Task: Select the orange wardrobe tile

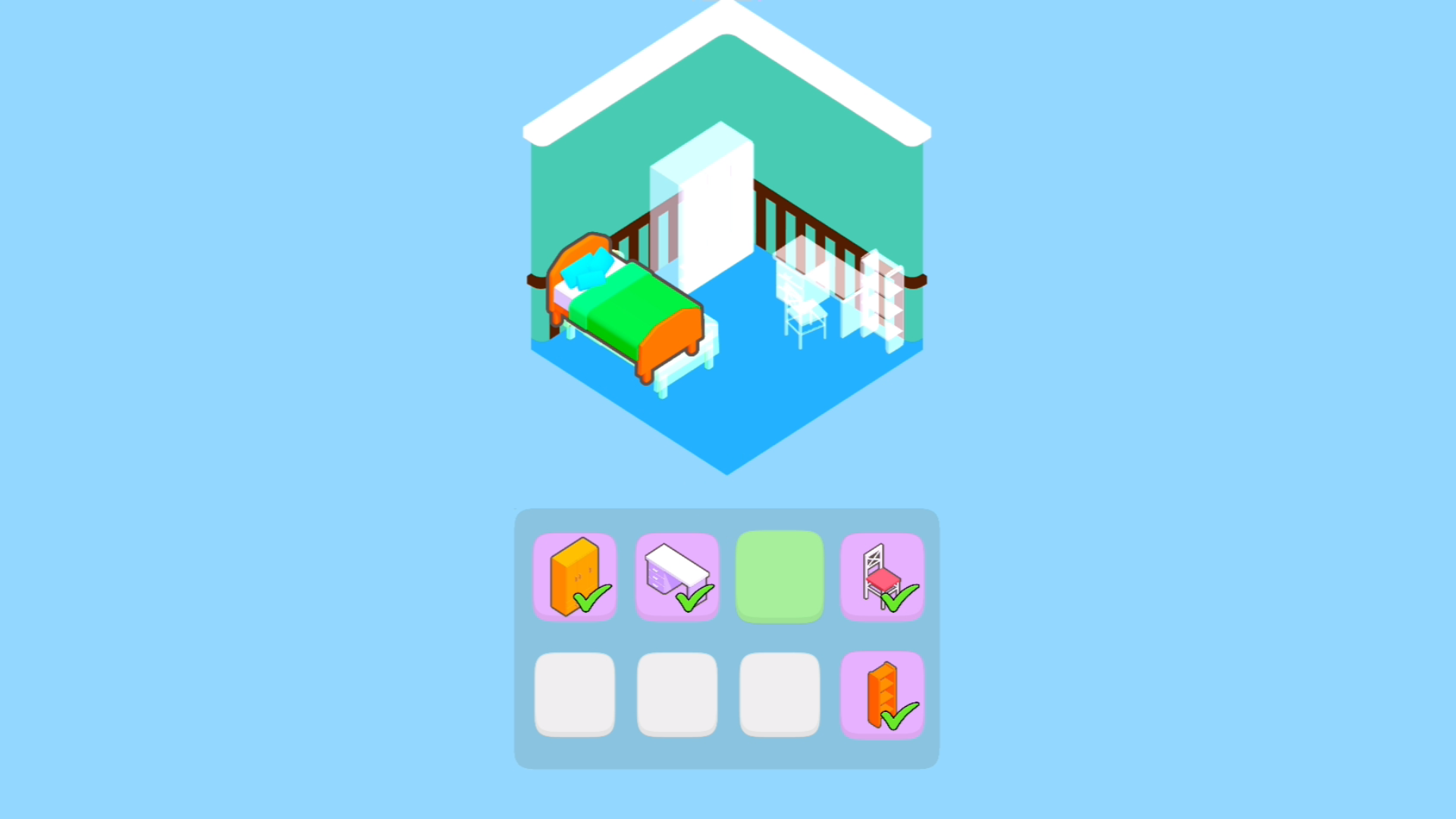Action: [575, 576]
